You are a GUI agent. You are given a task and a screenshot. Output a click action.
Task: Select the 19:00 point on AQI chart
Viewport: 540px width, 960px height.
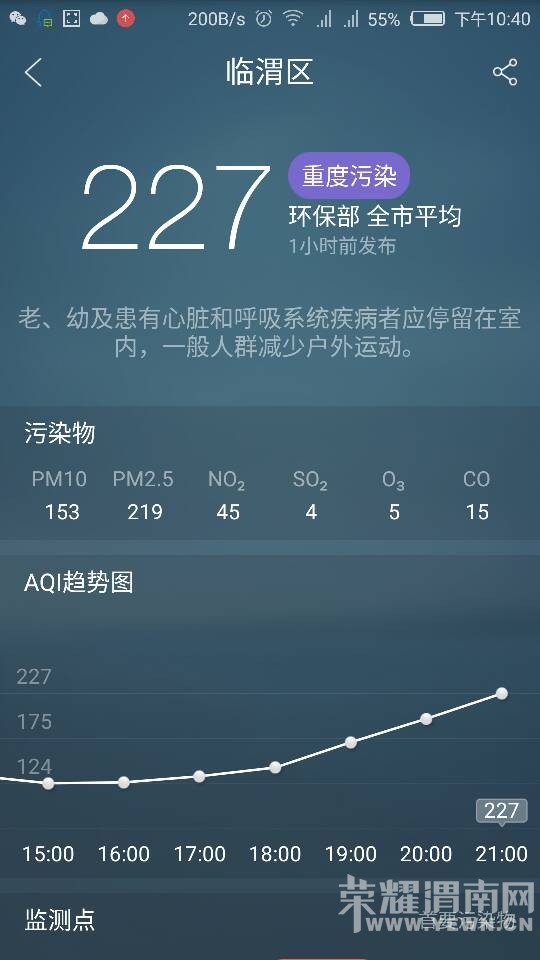pos(351,742)
